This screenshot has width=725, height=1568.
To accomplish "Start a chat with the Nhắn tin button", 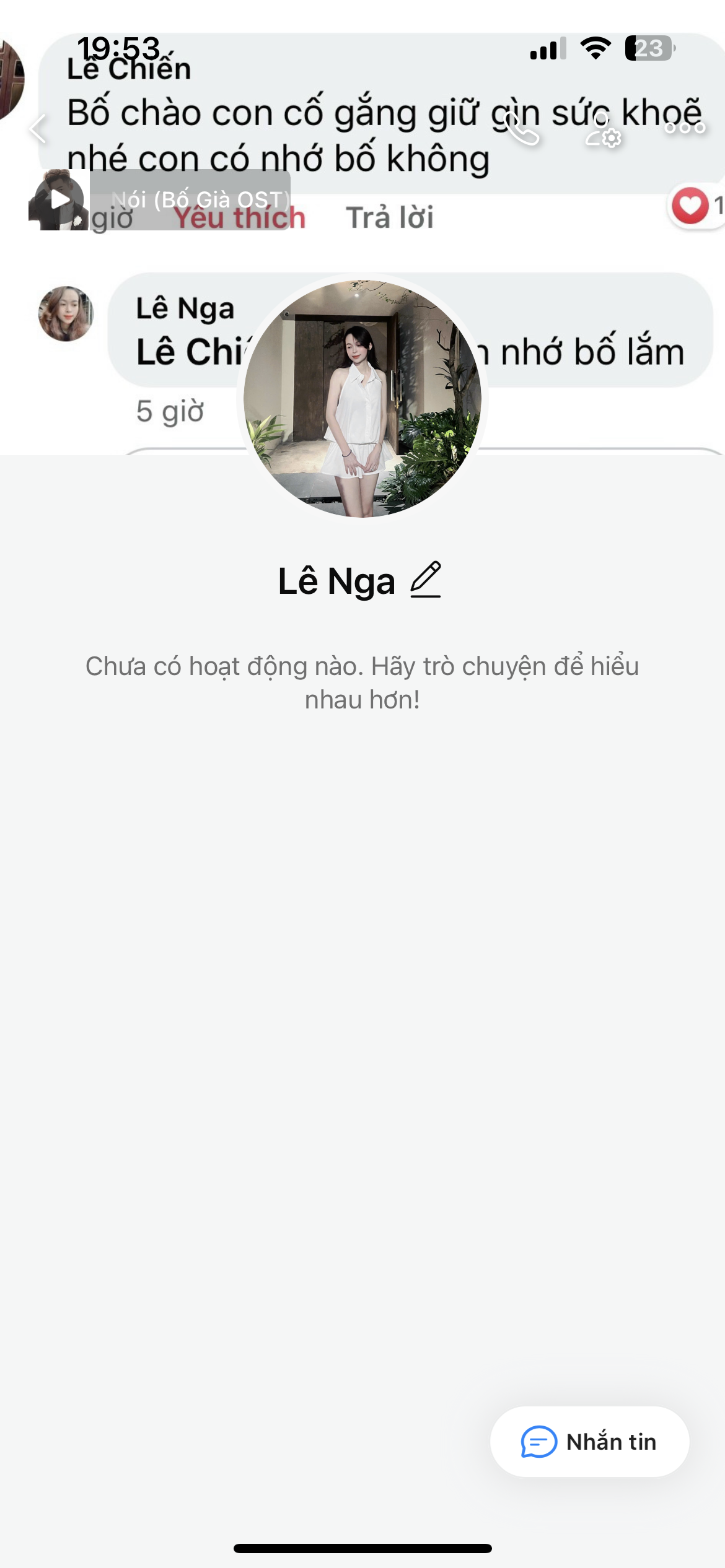I will [x=589, y=1442].
